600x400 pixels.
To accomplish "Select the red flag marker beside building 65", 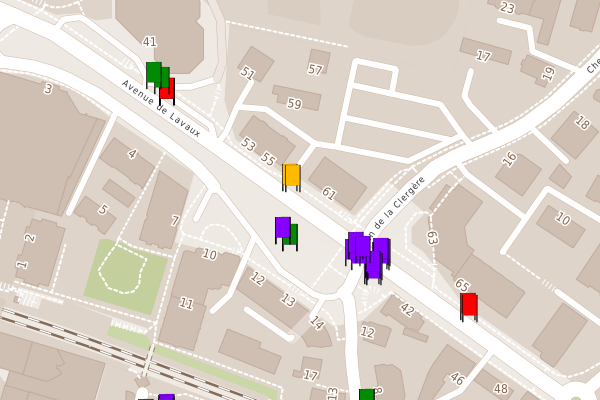I will tap(468, 305).
